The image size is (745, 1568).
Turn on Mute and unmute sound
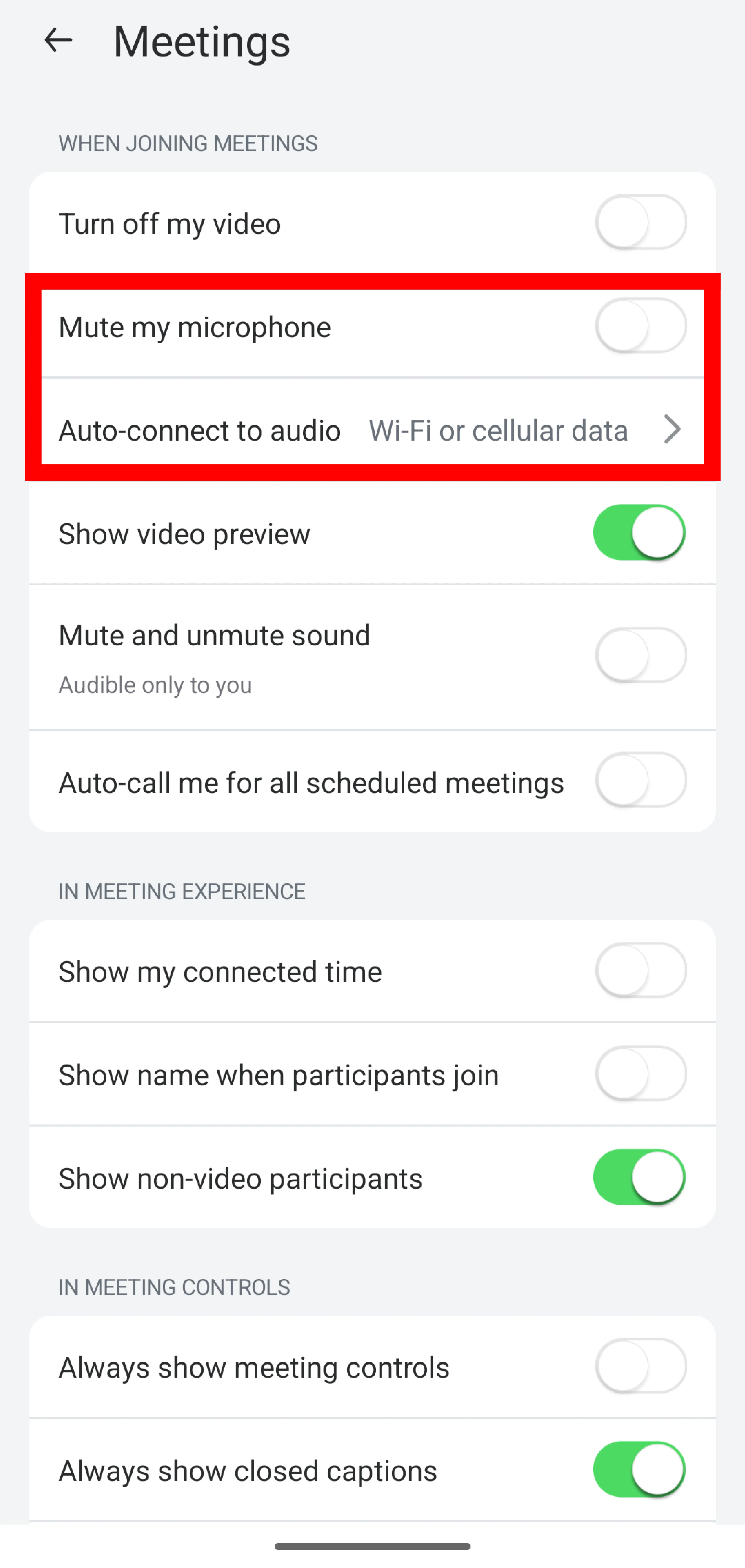[x=640, y=655]
